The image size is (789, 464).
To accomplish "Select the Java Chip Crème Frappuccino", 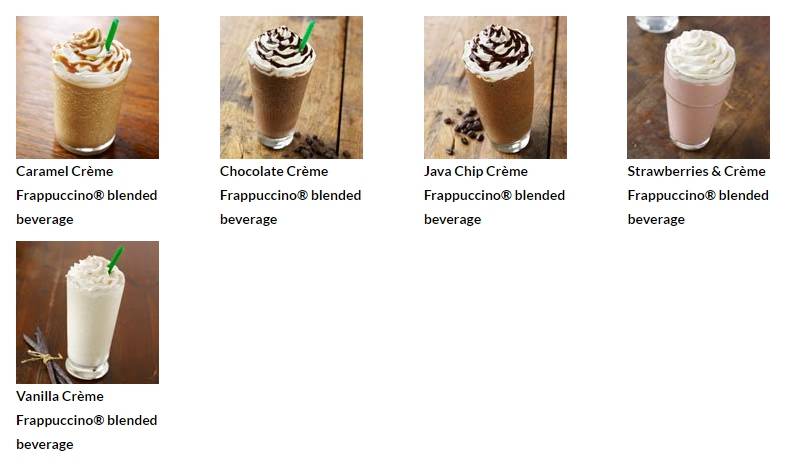I will click(x=495, y=87).
